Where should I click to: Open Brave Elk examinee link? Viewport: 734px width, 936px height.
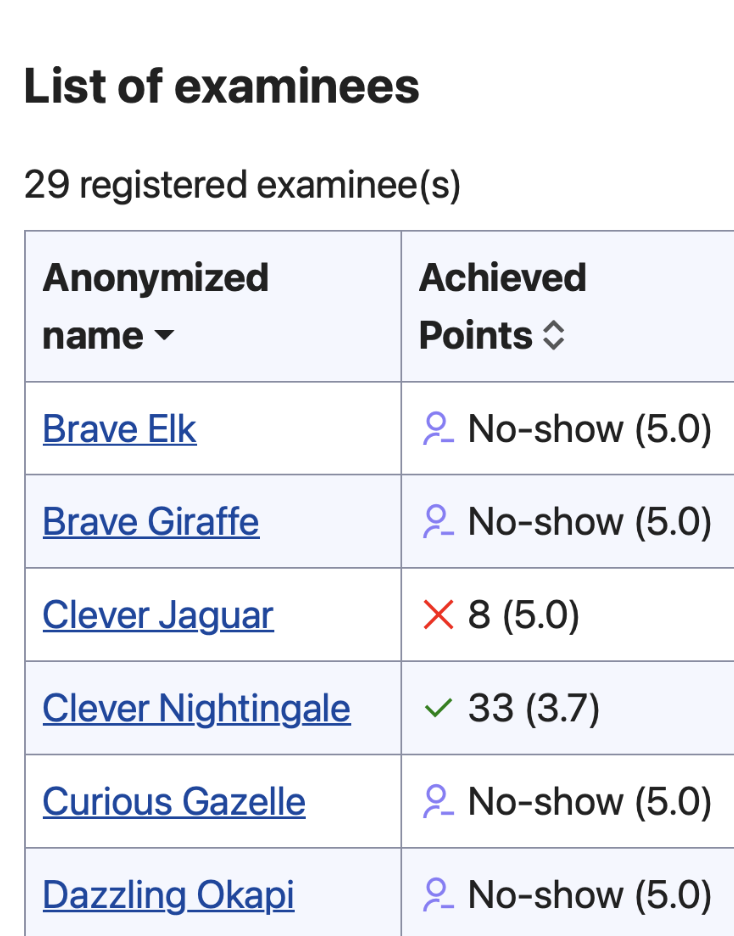(119, 429)
